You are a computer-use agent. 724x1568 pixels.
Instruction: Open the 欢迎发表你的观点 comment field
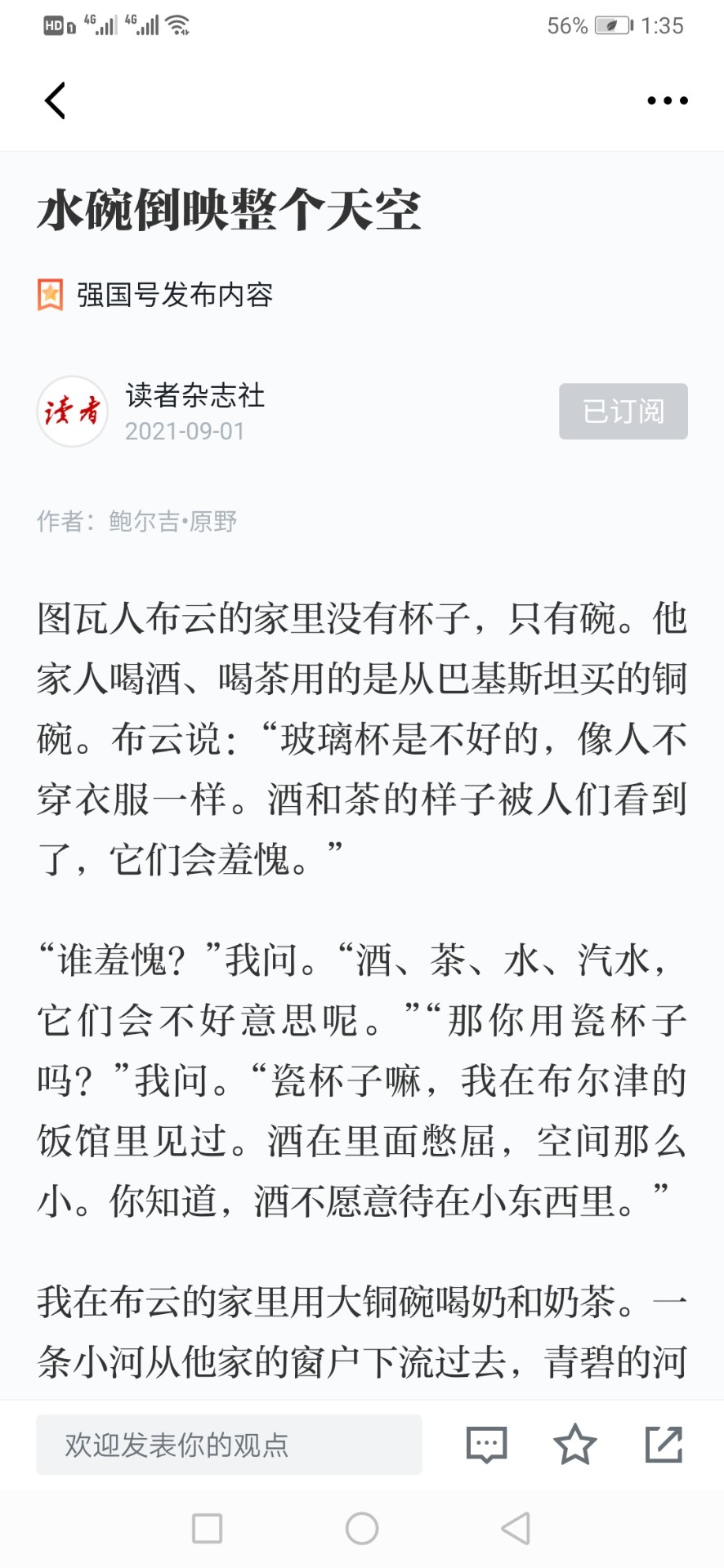229,1445
